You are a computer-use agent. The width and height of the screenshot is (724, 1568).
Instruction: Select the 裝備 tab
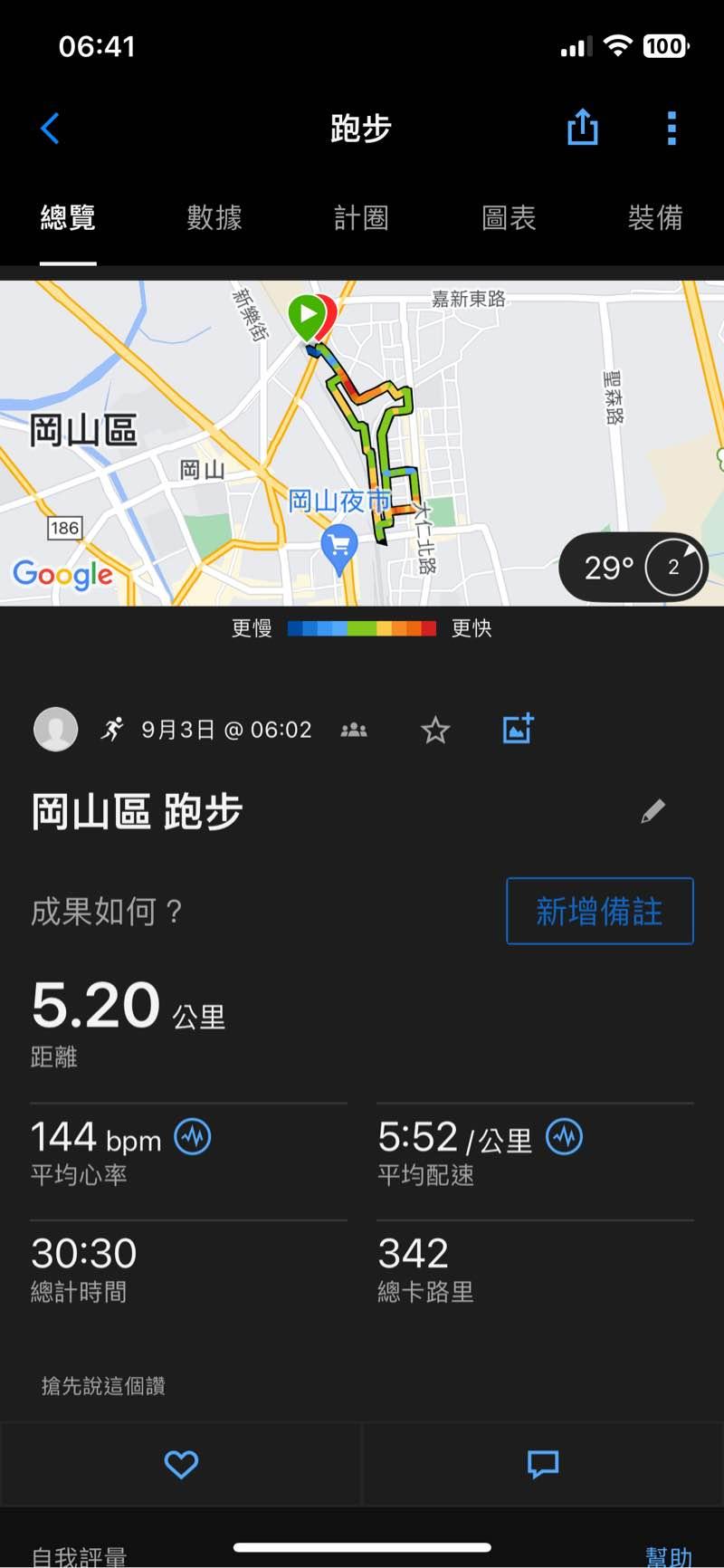click(x=655, y=218)
